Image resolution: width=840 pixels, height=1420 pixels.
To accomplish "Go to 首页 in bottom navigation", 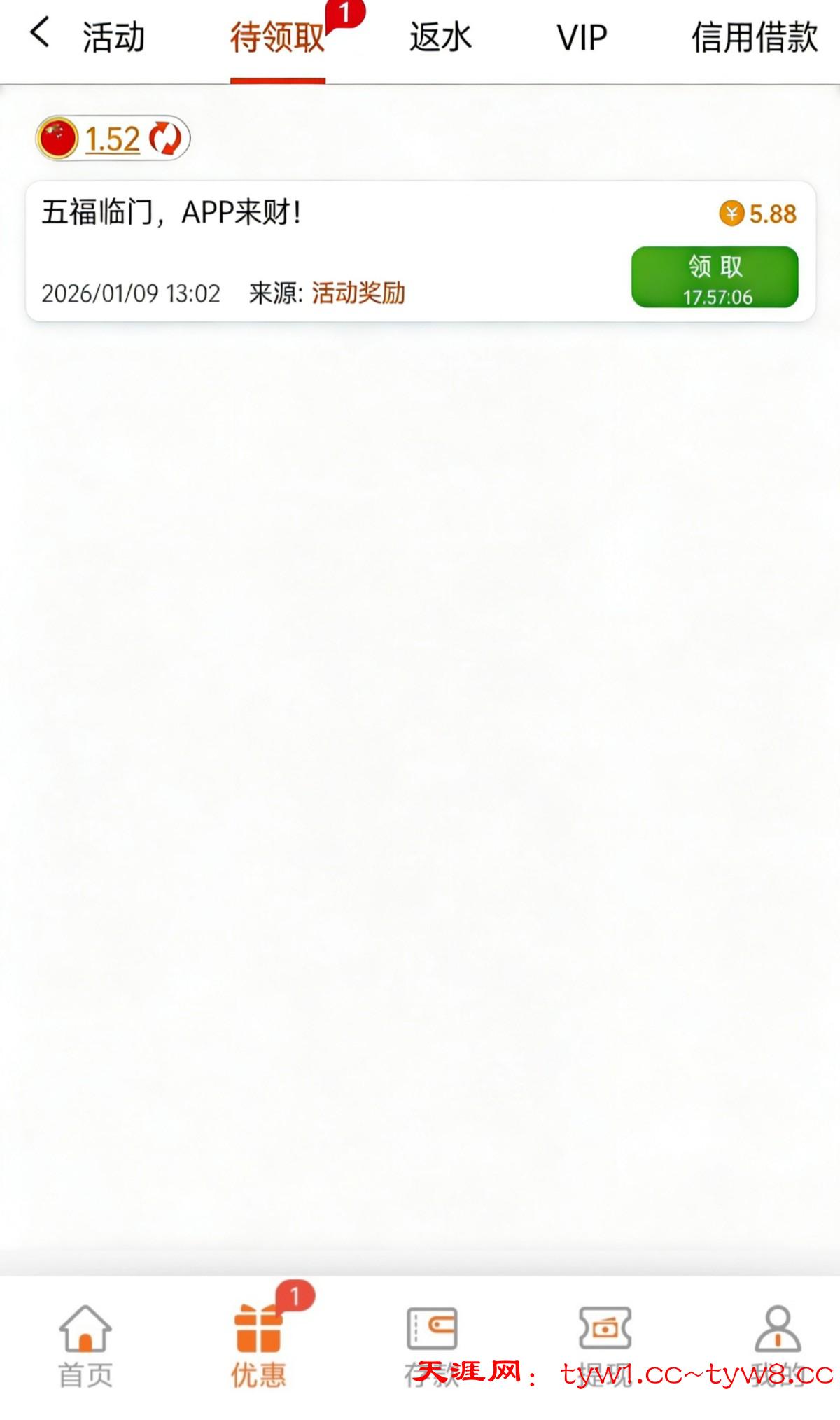I will tap(85, 1346).
